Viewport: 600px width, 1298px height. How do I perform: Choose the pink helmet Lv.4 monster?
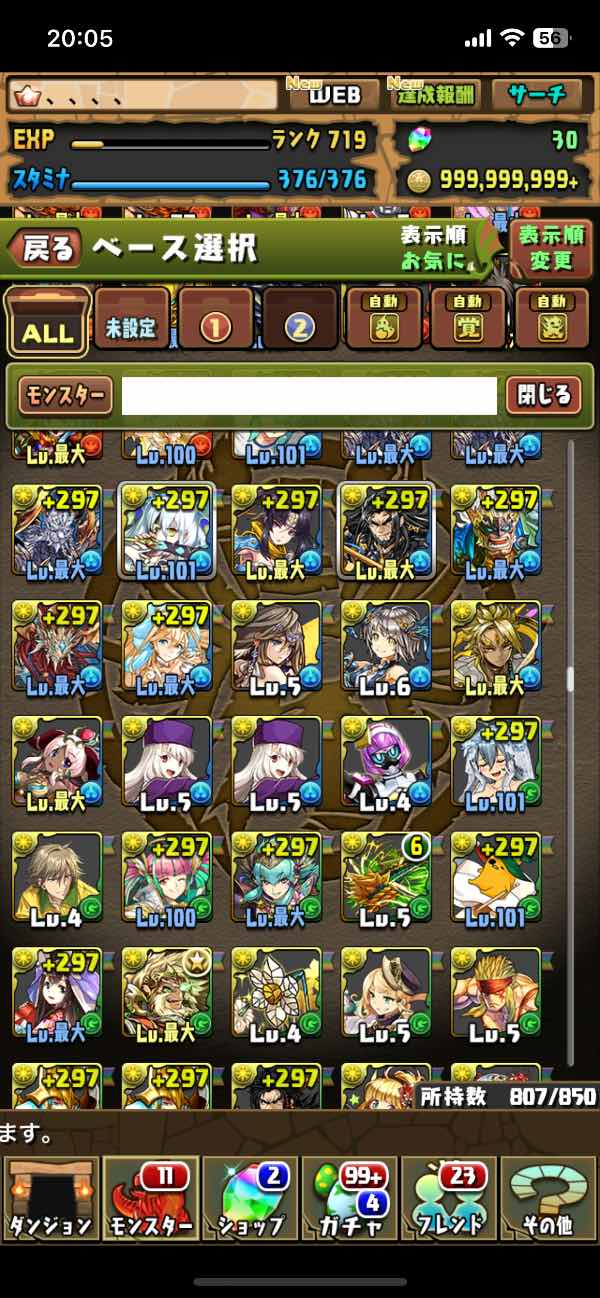click(386, 761)
